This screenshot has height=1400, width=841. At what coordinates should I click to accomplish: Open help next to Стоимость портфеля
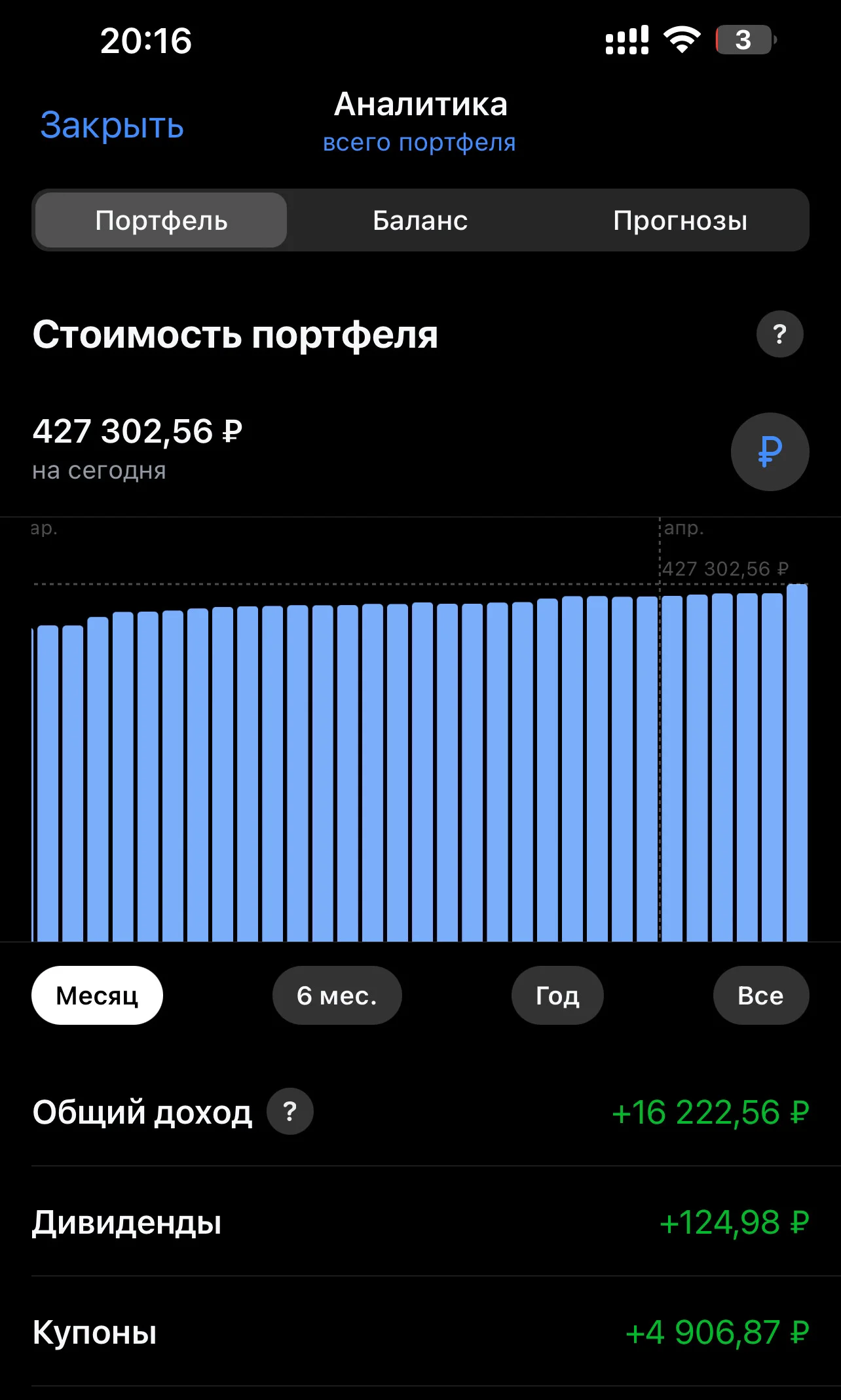(x=779, y=335)
